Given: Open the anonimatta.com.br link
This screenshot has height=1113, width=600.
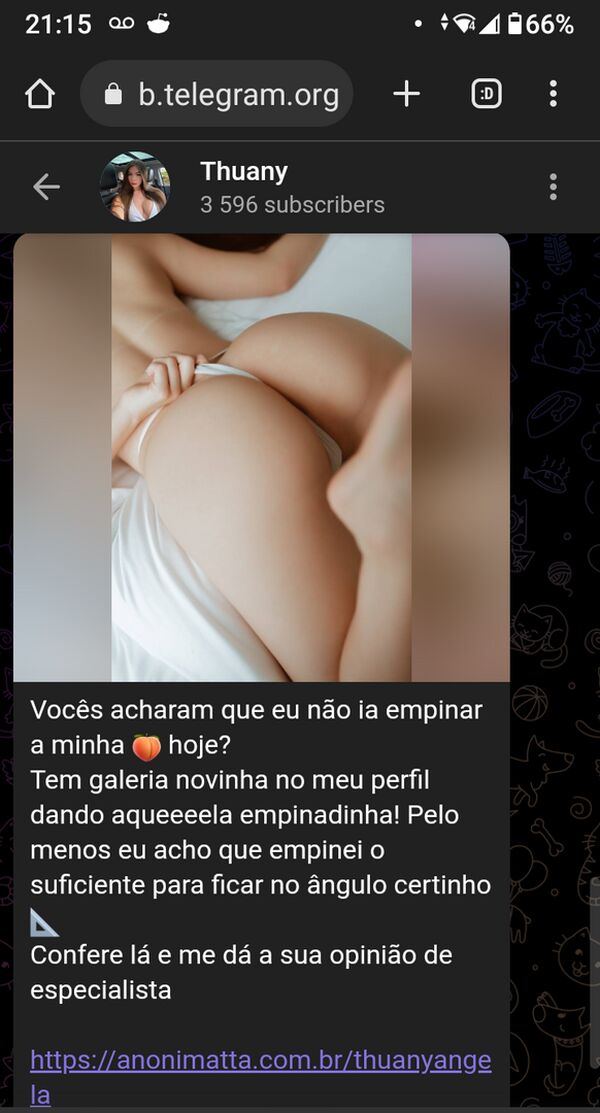Looking at the screenshot, I should pyautogui.click(x=260, y=1061).
